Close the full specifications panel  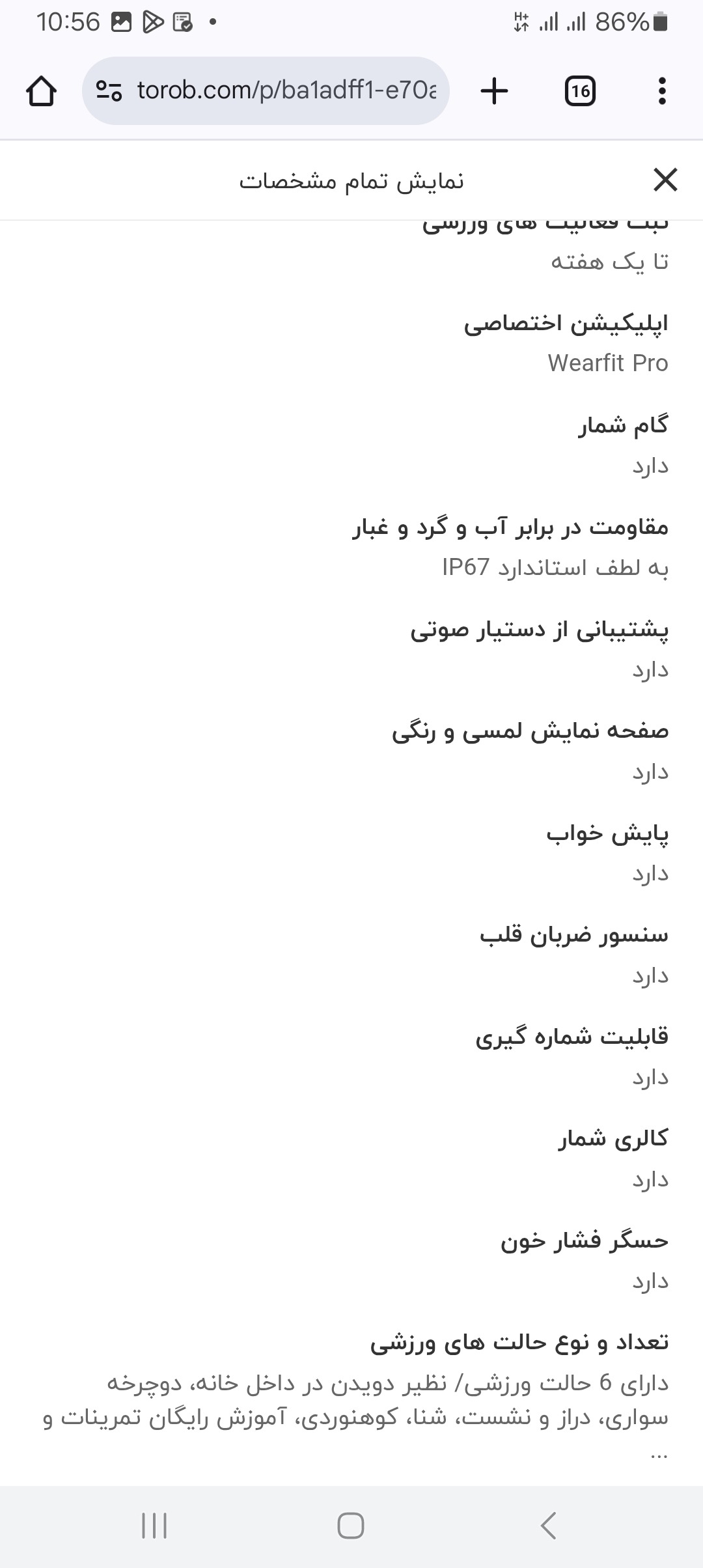665,180
